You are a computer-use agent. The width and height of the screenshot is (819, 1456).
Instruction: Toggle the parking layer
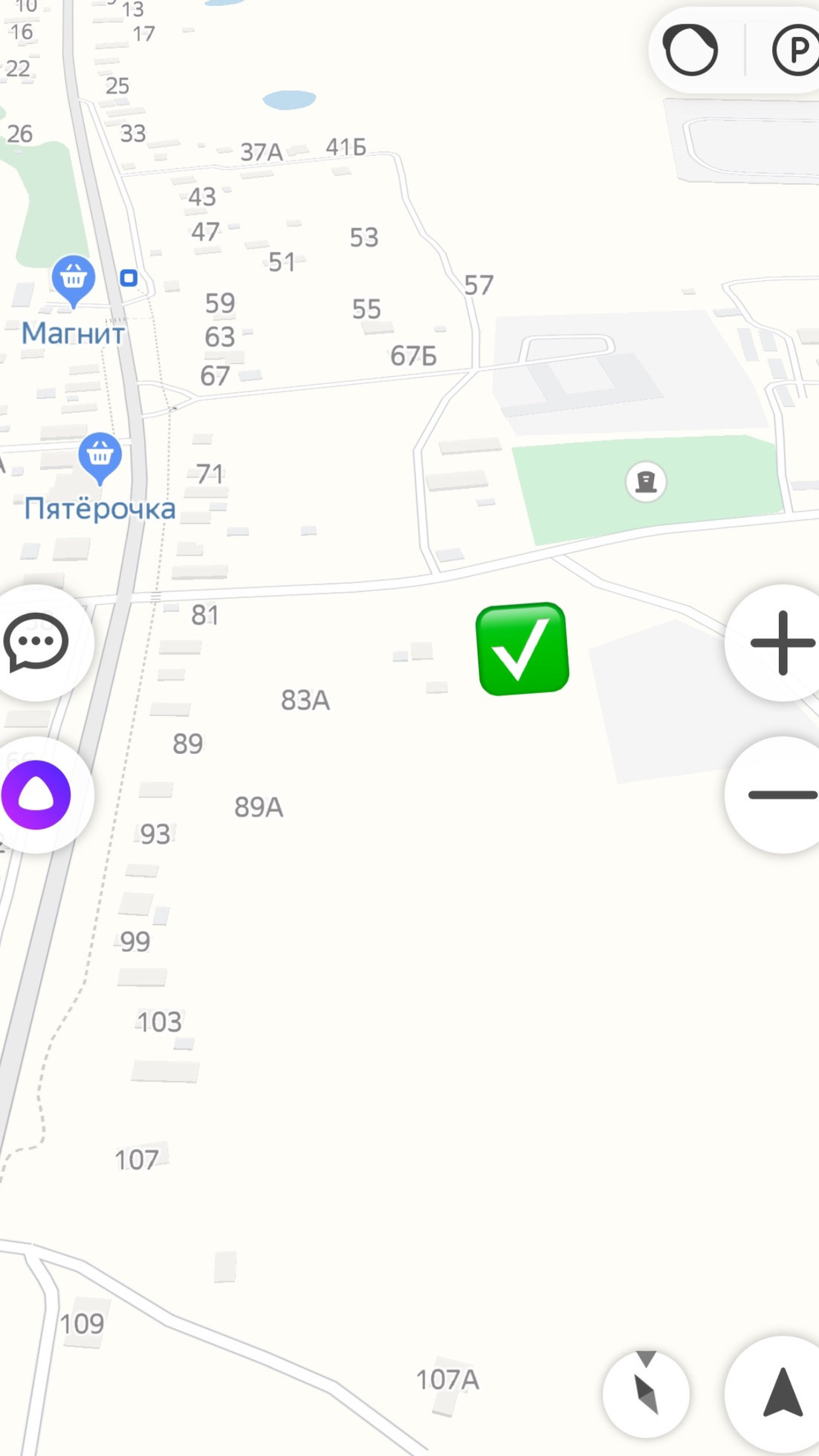coord(795,51)
